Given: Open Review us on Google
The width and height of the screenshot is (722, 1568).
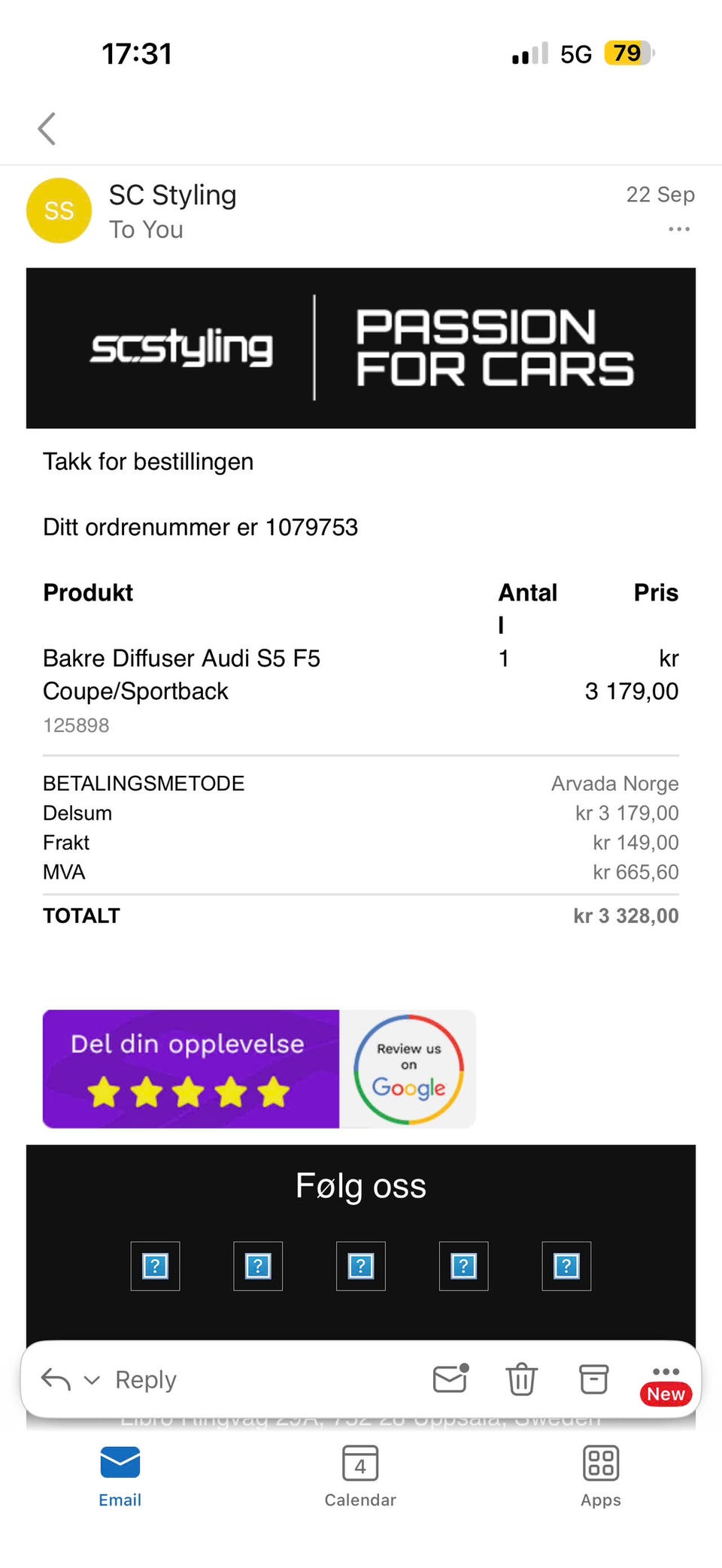Looking at the screenshot, I should [x=408, y=1069].
